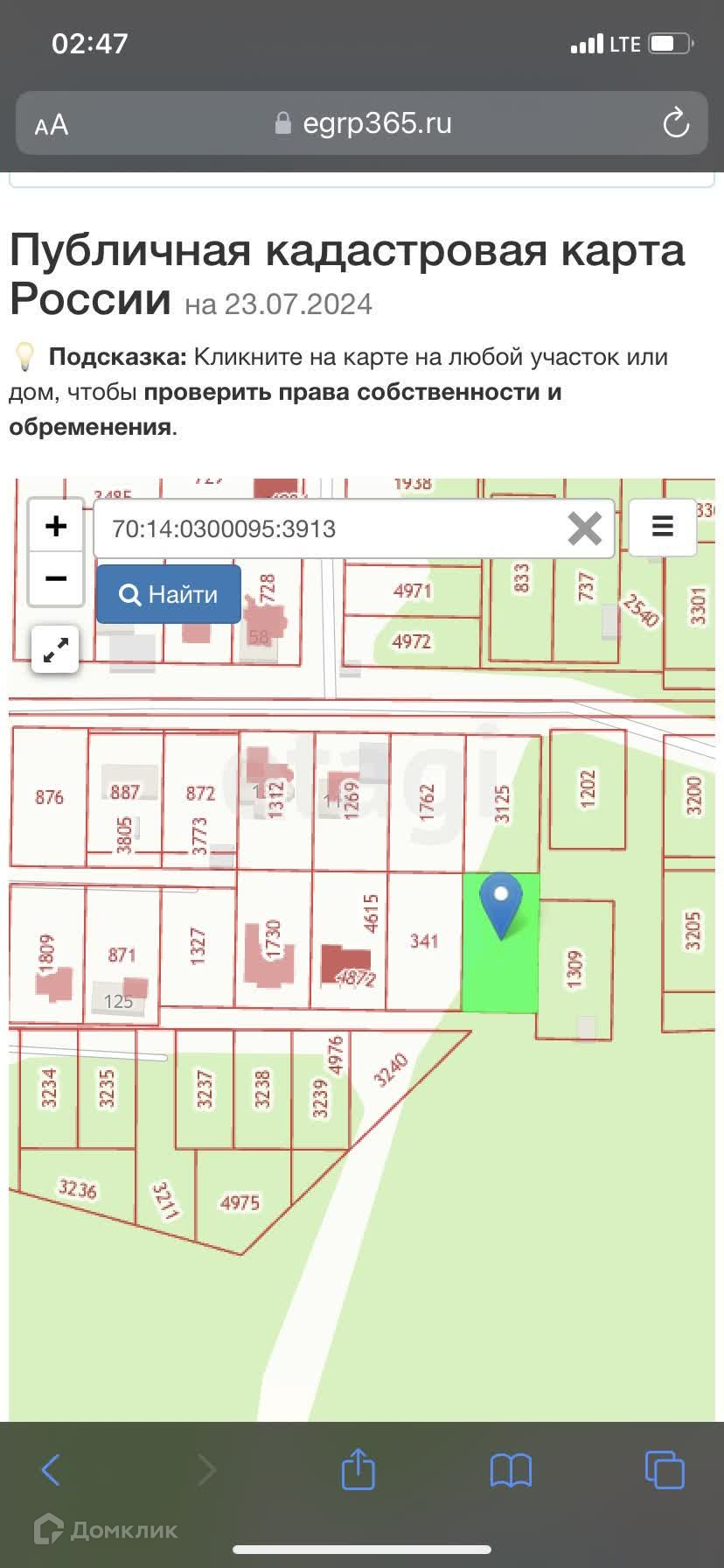The width and height of the screenshot is (724, 1568).
Task: Reload the egrp365.ru page
Action: pos(675,123)
